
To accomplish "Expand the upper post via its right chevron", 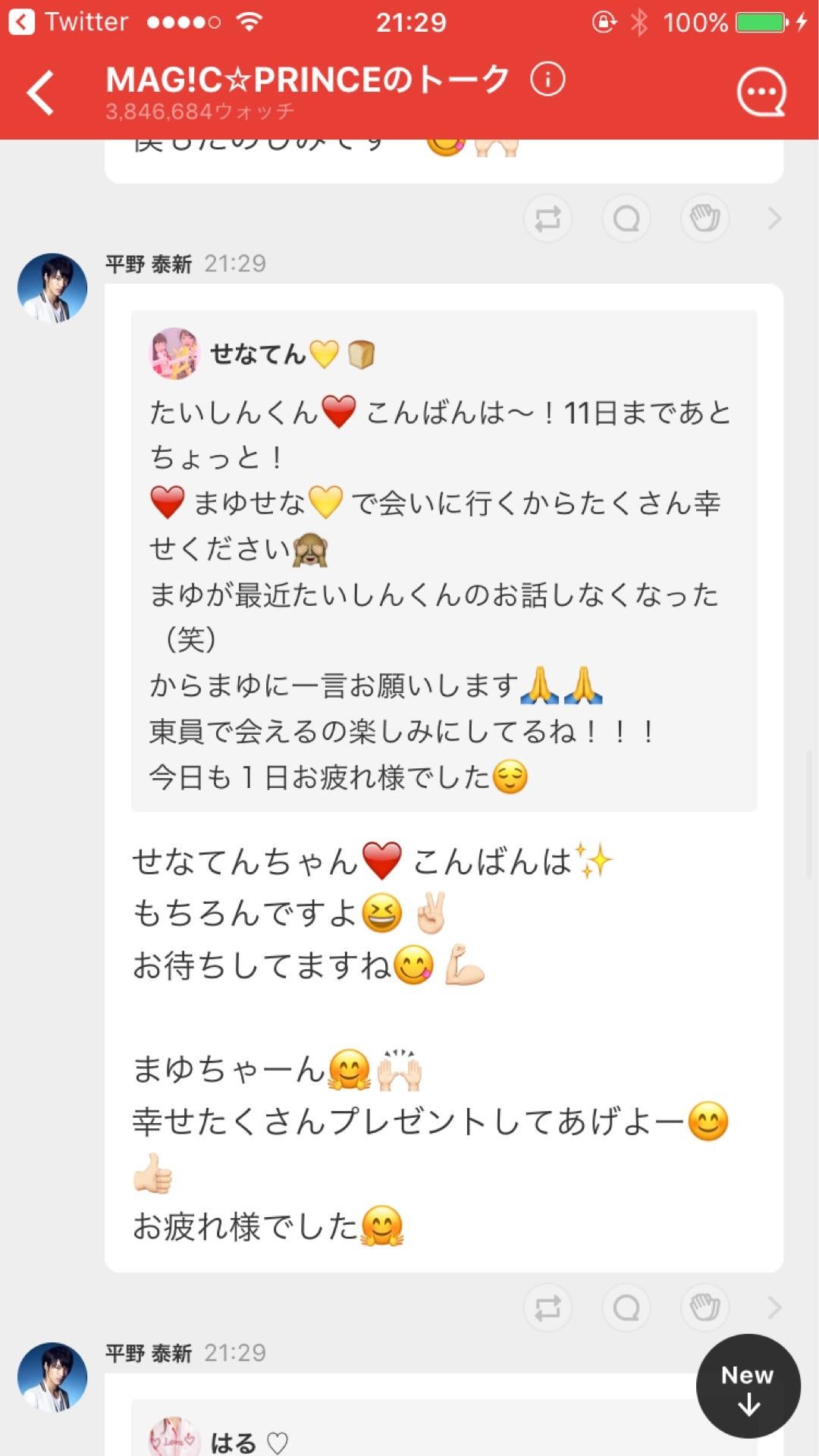I will point(773,218).
